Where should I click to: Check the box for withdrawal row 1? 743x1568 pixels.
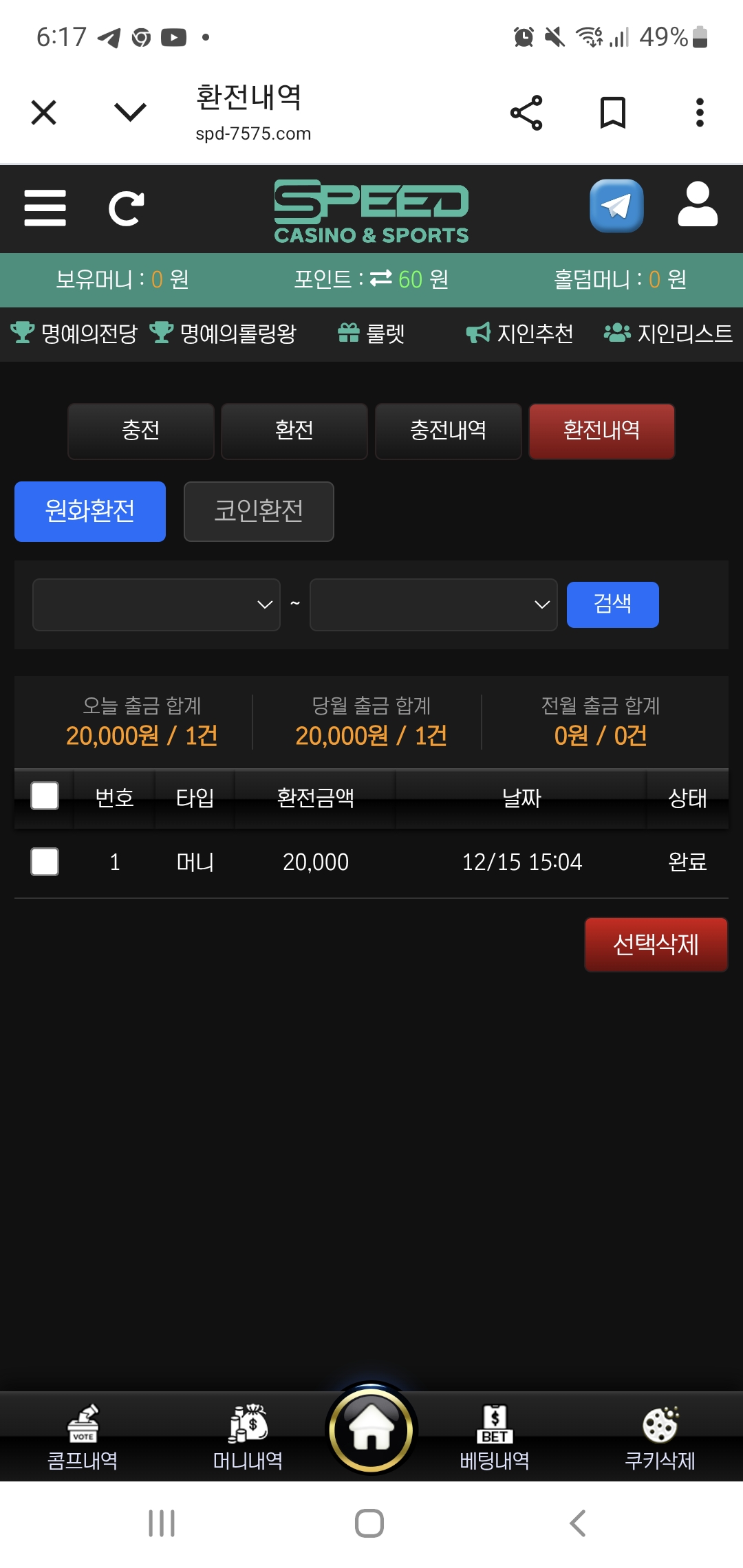pos(45,862)
